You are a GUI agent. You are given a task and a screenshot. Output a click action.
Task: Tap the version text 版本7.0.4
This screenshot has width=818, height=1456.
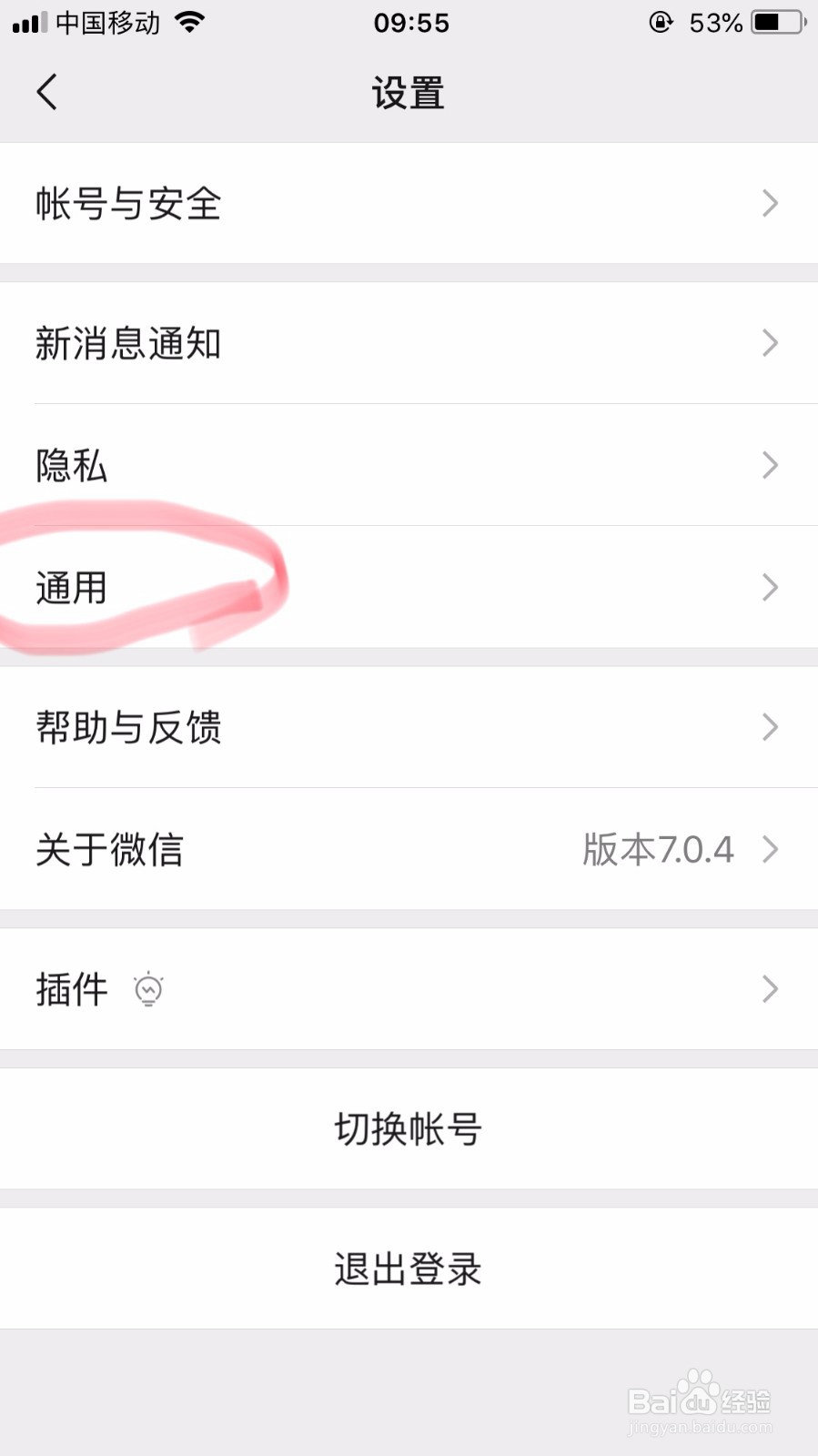click(659, 849)
